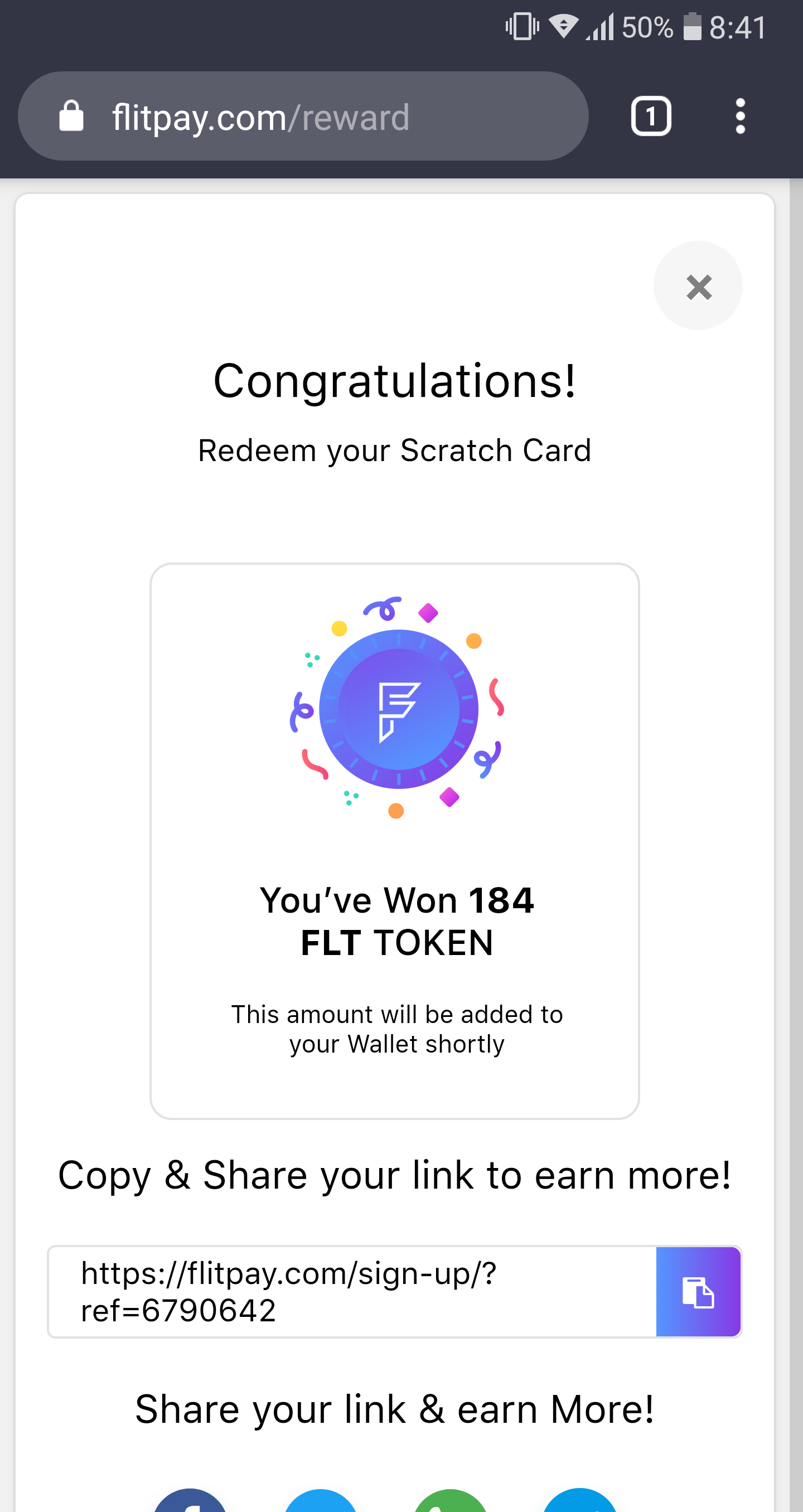Close the Congratulations reward popup
803x1512 pixels.
pyautogui.click(x=698, y=286)
